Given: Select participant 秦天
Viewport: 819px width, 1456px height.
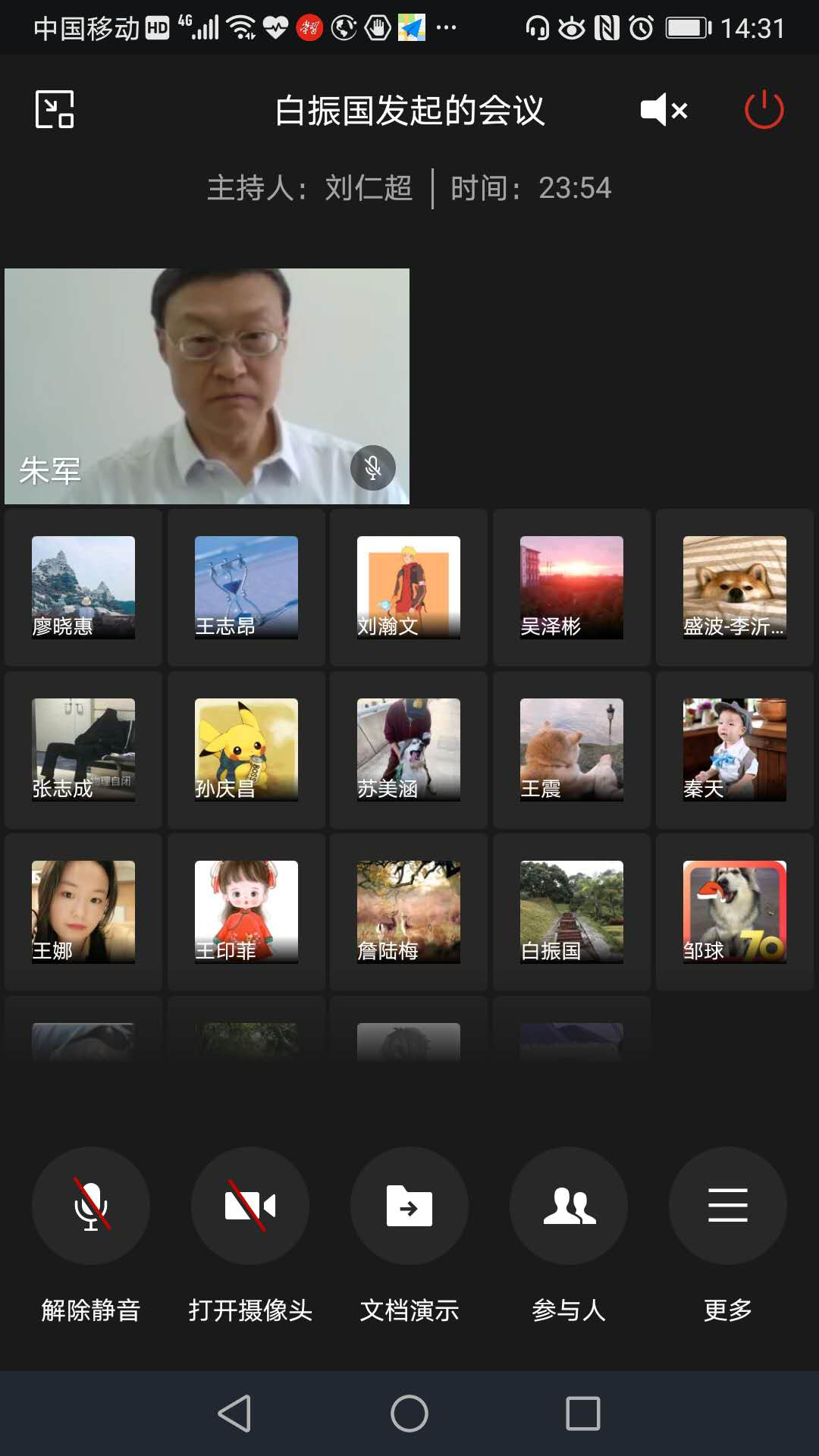Looking at the screenshot, I should coord(734,750).
